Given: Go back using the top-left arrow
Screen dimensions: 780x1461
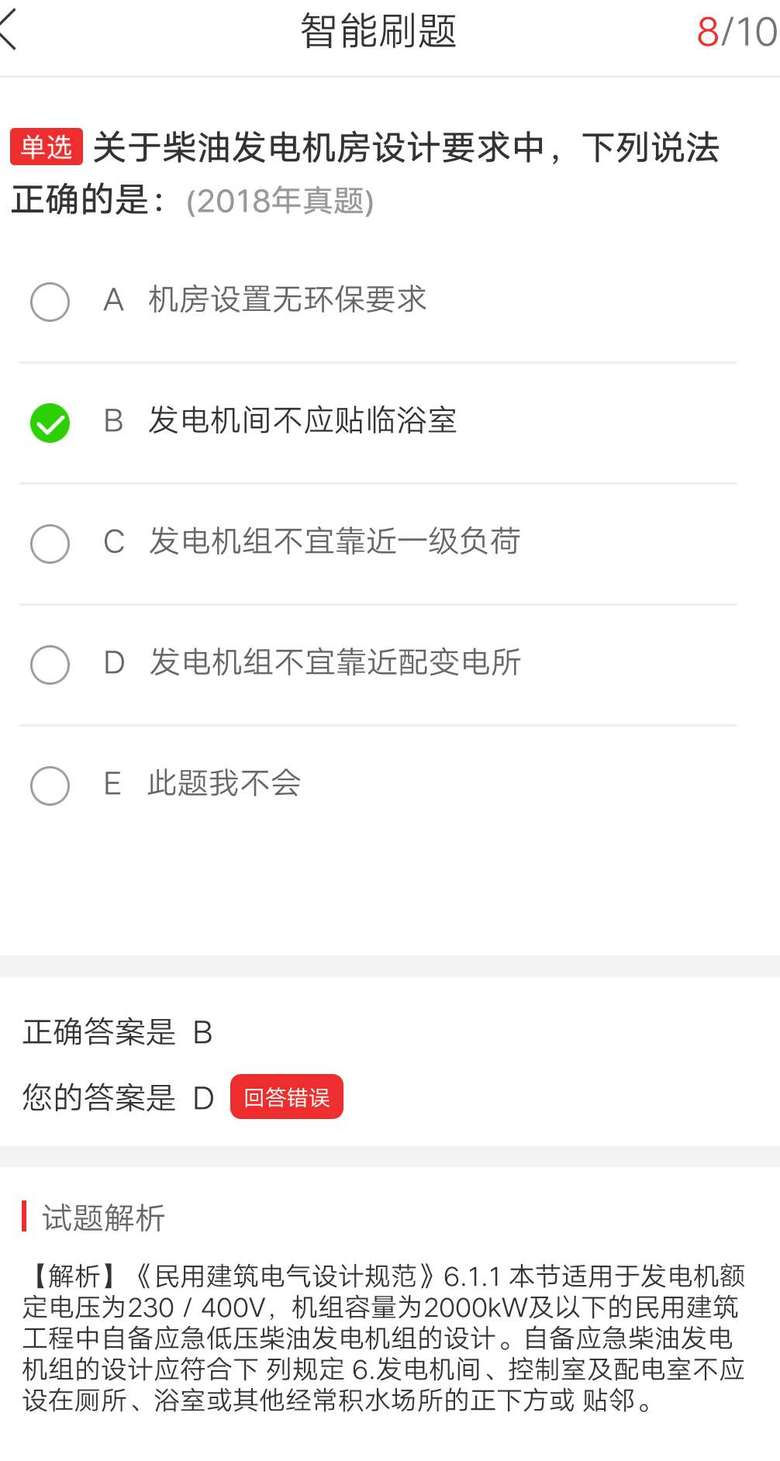Looking at the screenshot, I should (x=10, y=31).
